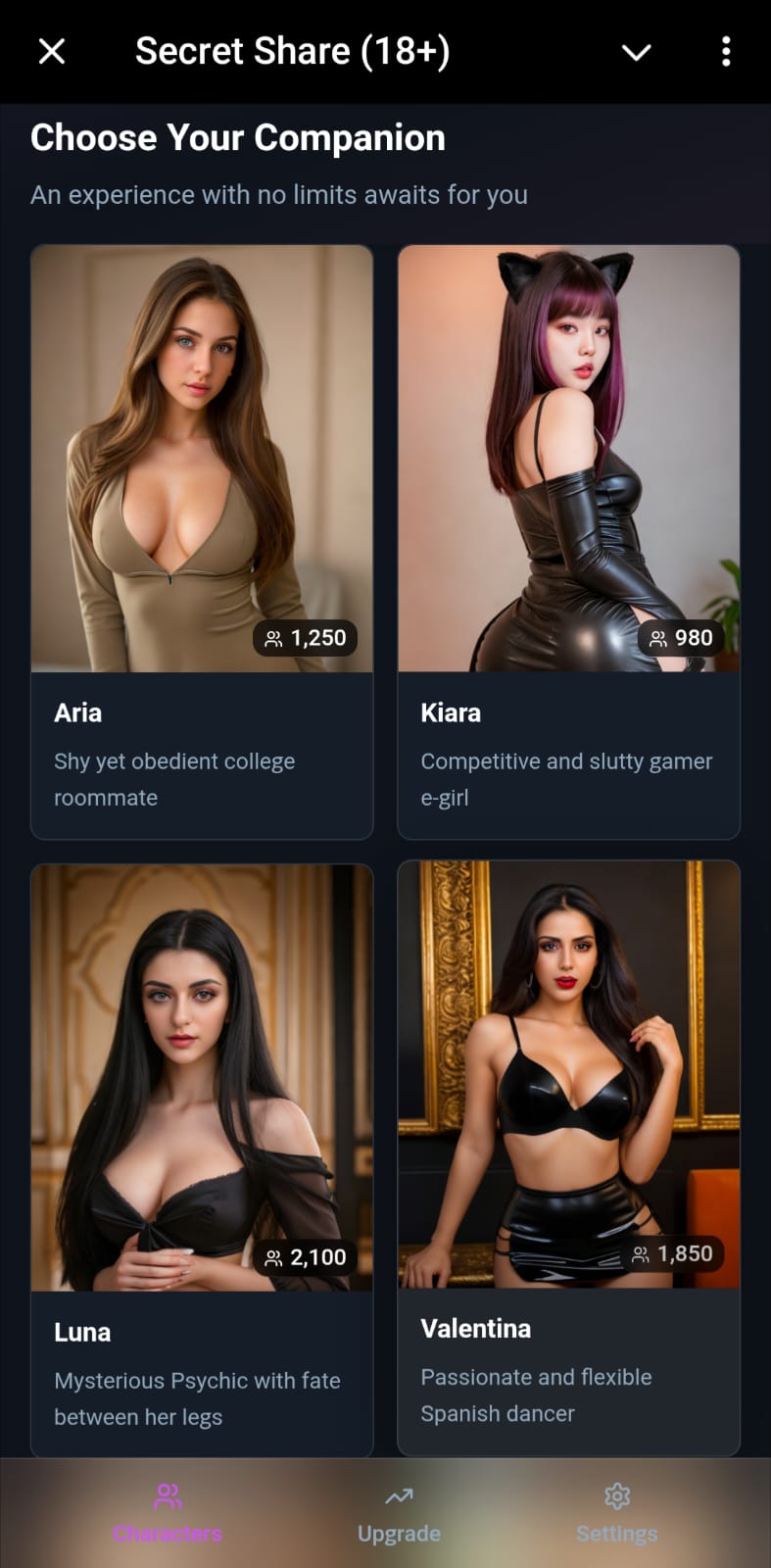Image resolution: width=771 pixels, height=1568 pixels.
Task: Tap Aria's portrait thumbnail
Action: (x=202, y=456)
